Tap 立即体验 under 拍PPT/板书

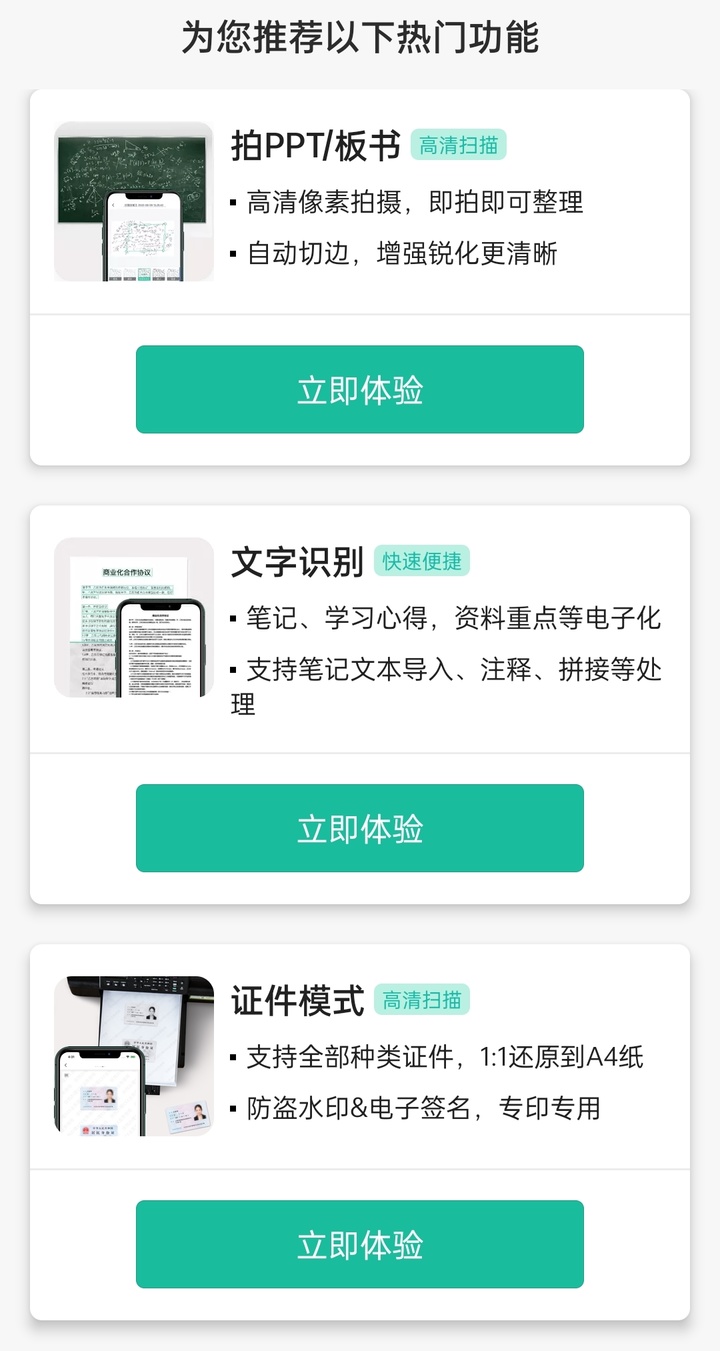360,389
